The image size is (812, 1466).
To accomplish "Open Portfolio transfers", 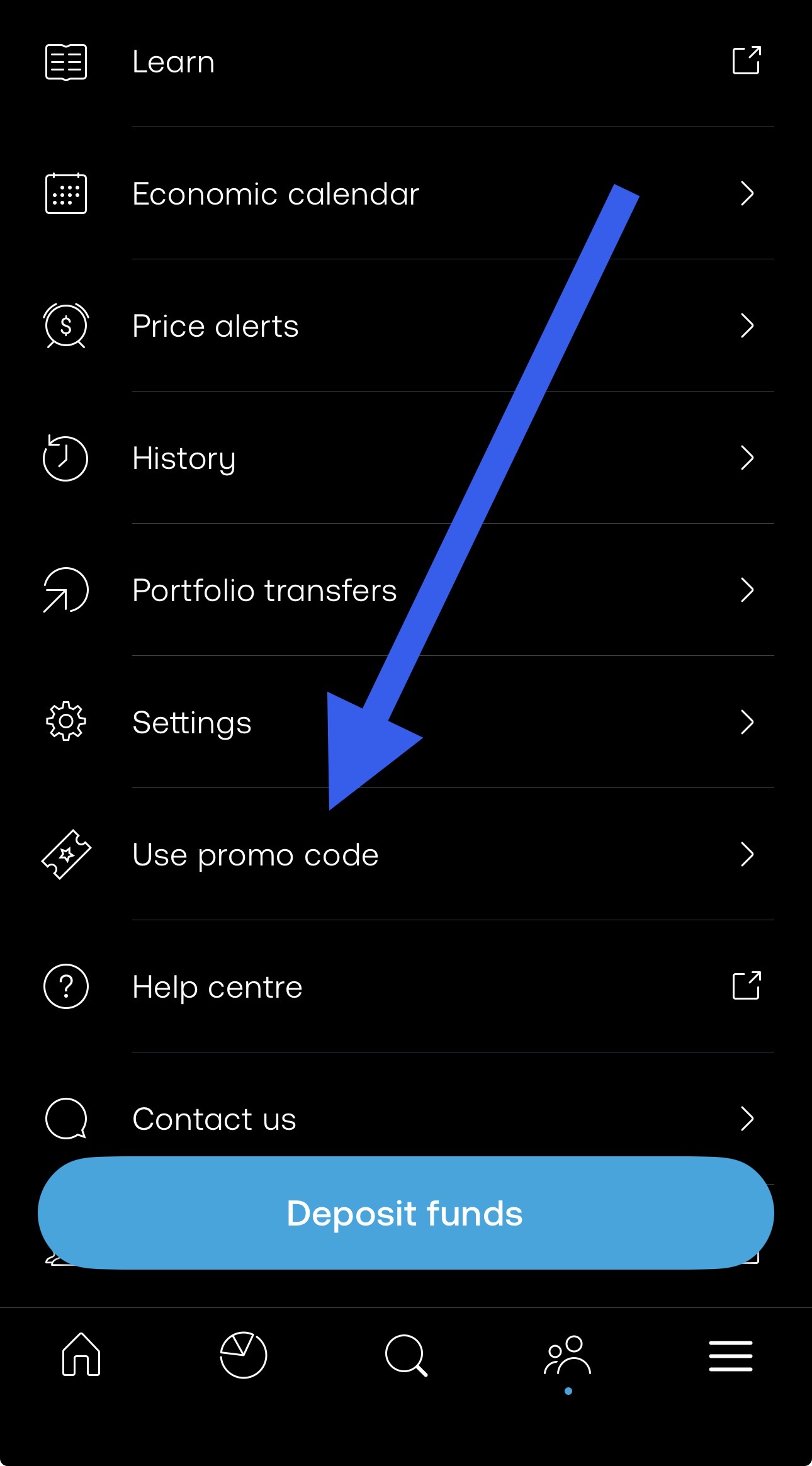I will [x=264, y=590].
